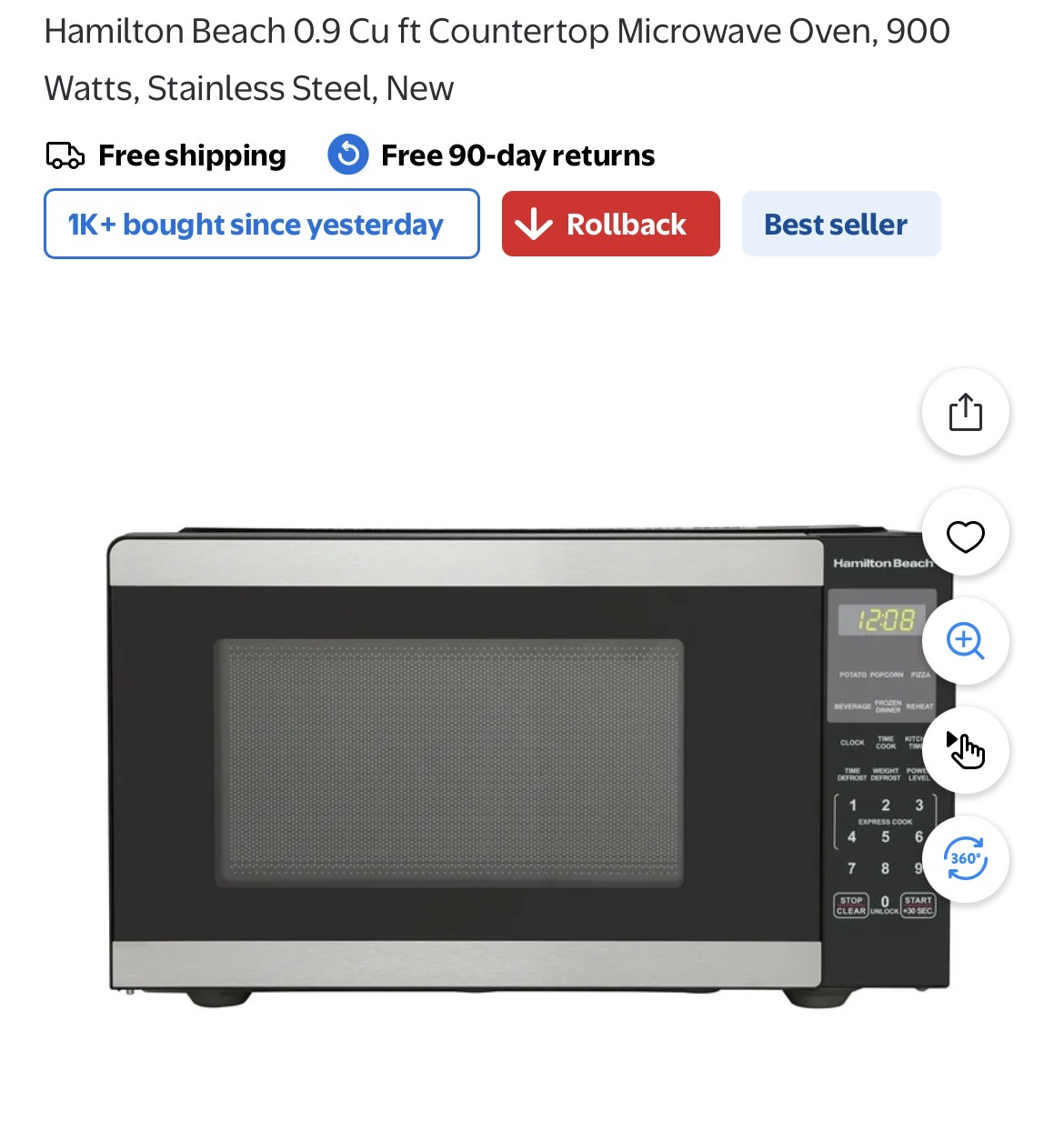Zoom in on the product image
The width and height of the screenshot is (1064, 1142).
pos(965,641)
